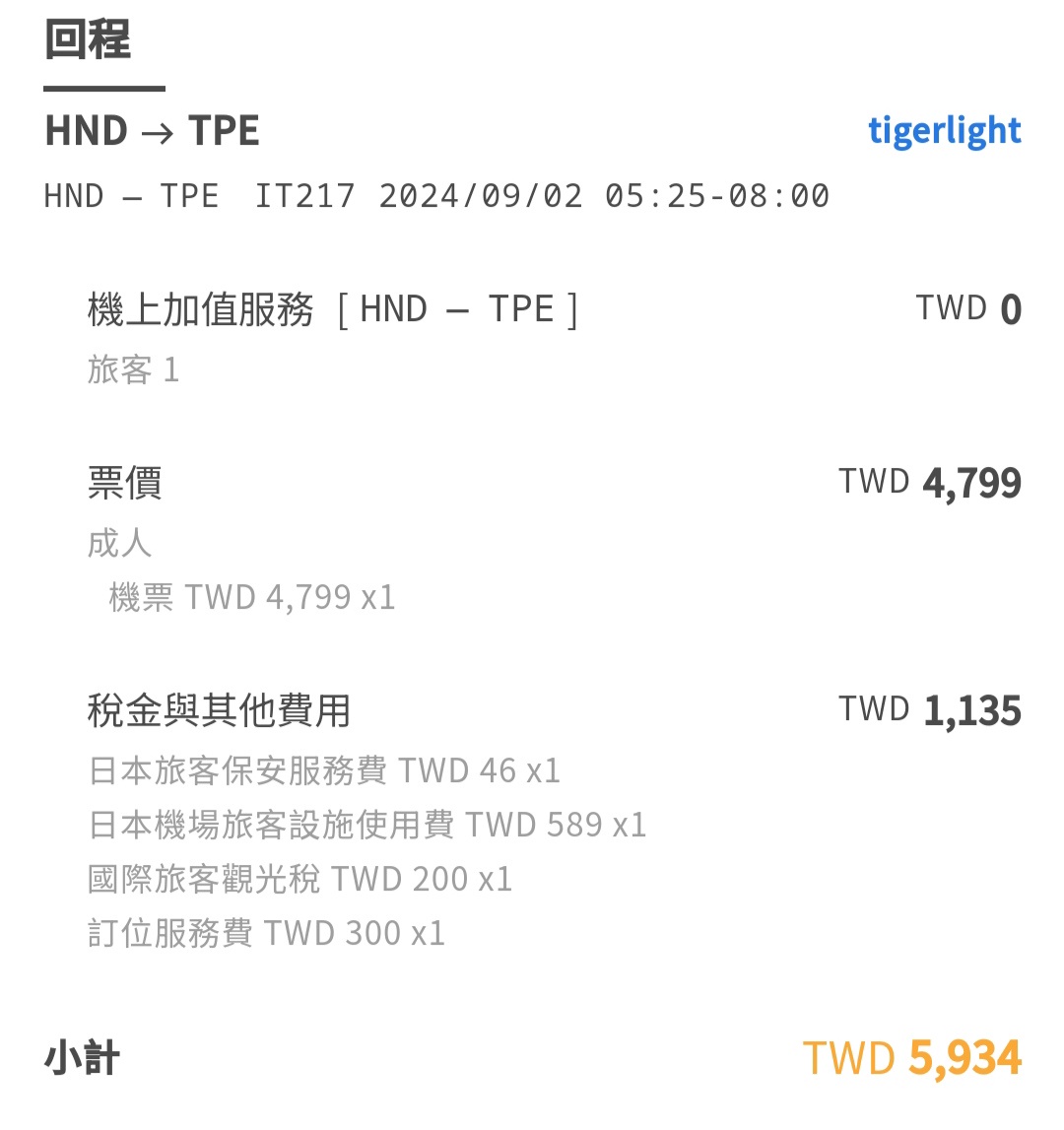Image resolution: width=1064 pixels, height=1130 pixels.
Task: Open the tigerlight fare details link
Action: click(944, 131)
